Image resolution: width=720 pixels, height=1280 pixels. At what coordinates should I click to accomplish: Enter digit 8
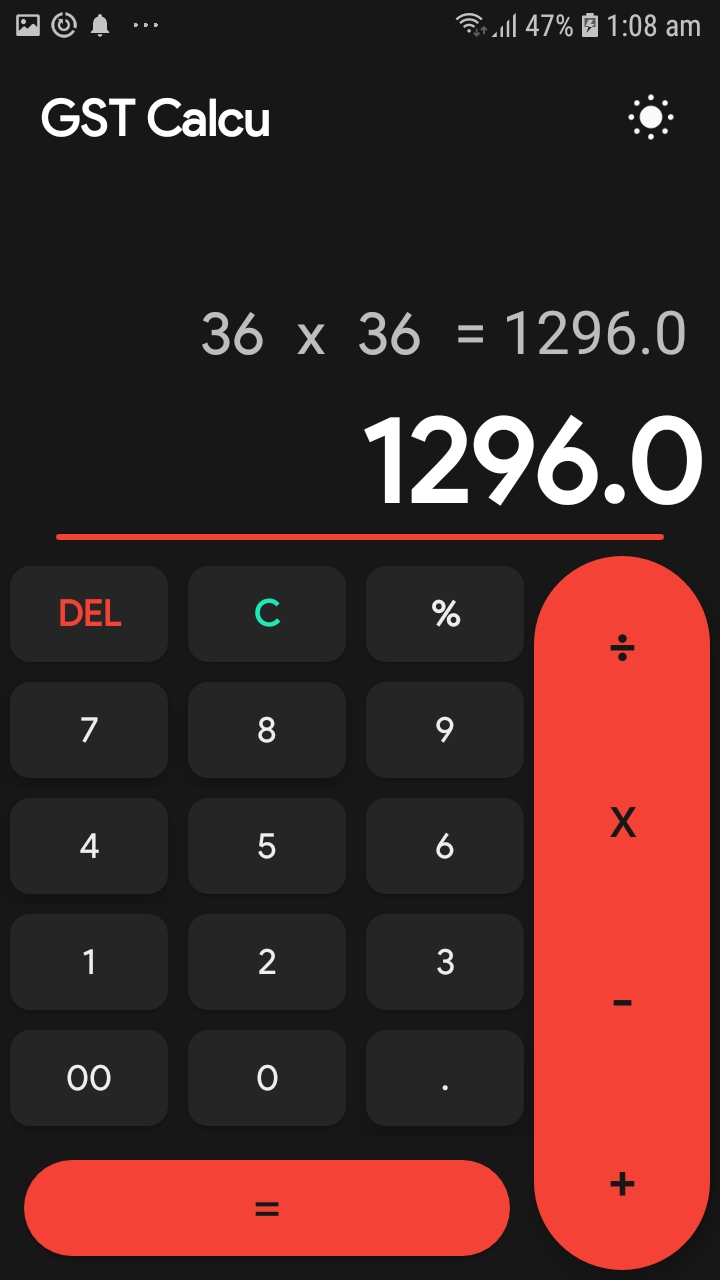tap(267, 730)
